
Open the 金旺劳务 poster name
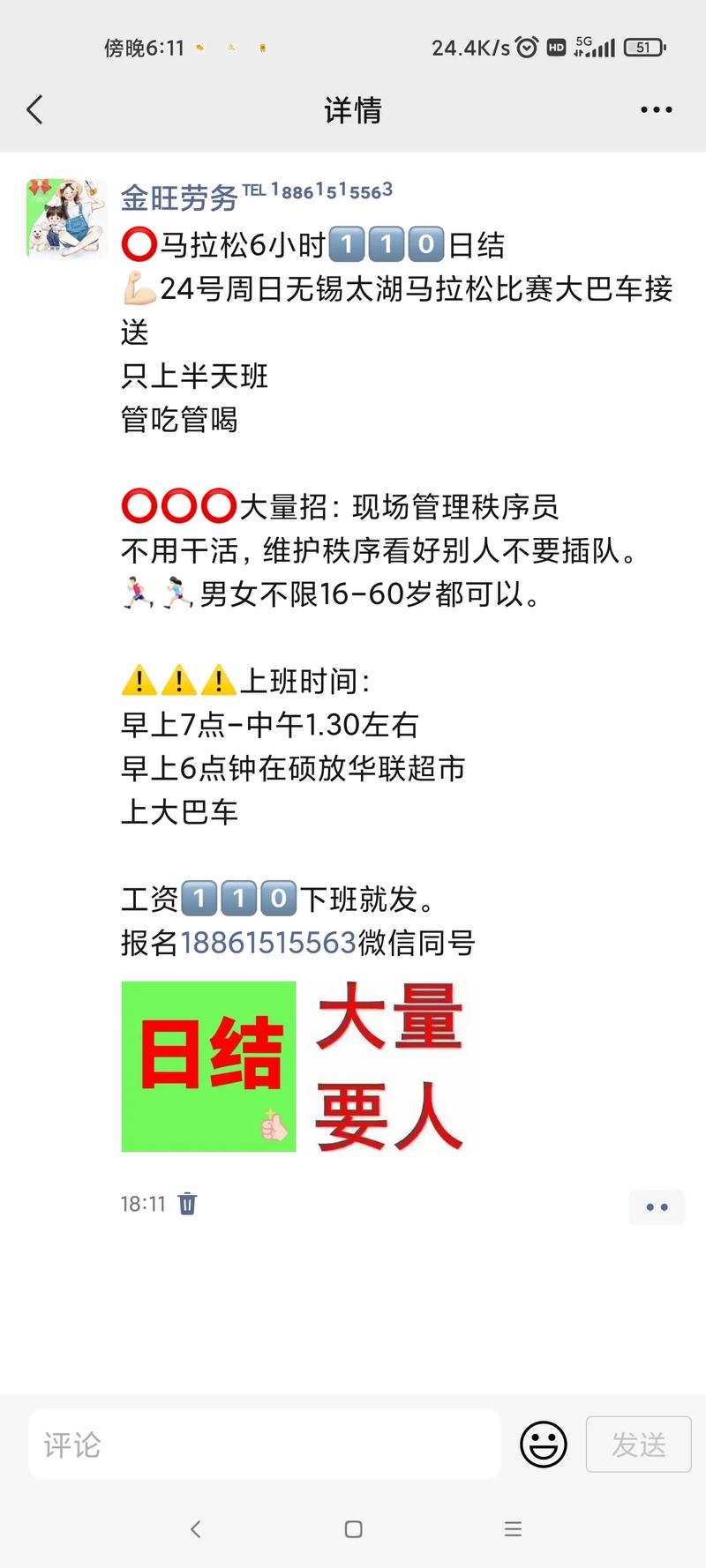(x=179, y=198)
